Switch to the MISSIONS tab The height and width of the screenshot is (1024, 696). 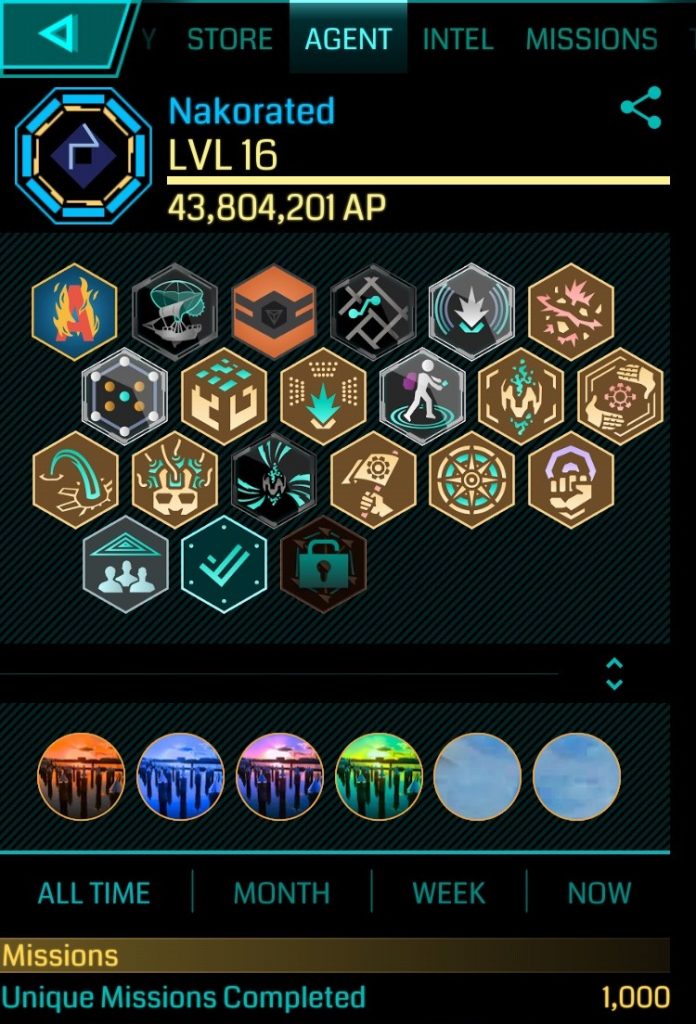pos(591,39)
